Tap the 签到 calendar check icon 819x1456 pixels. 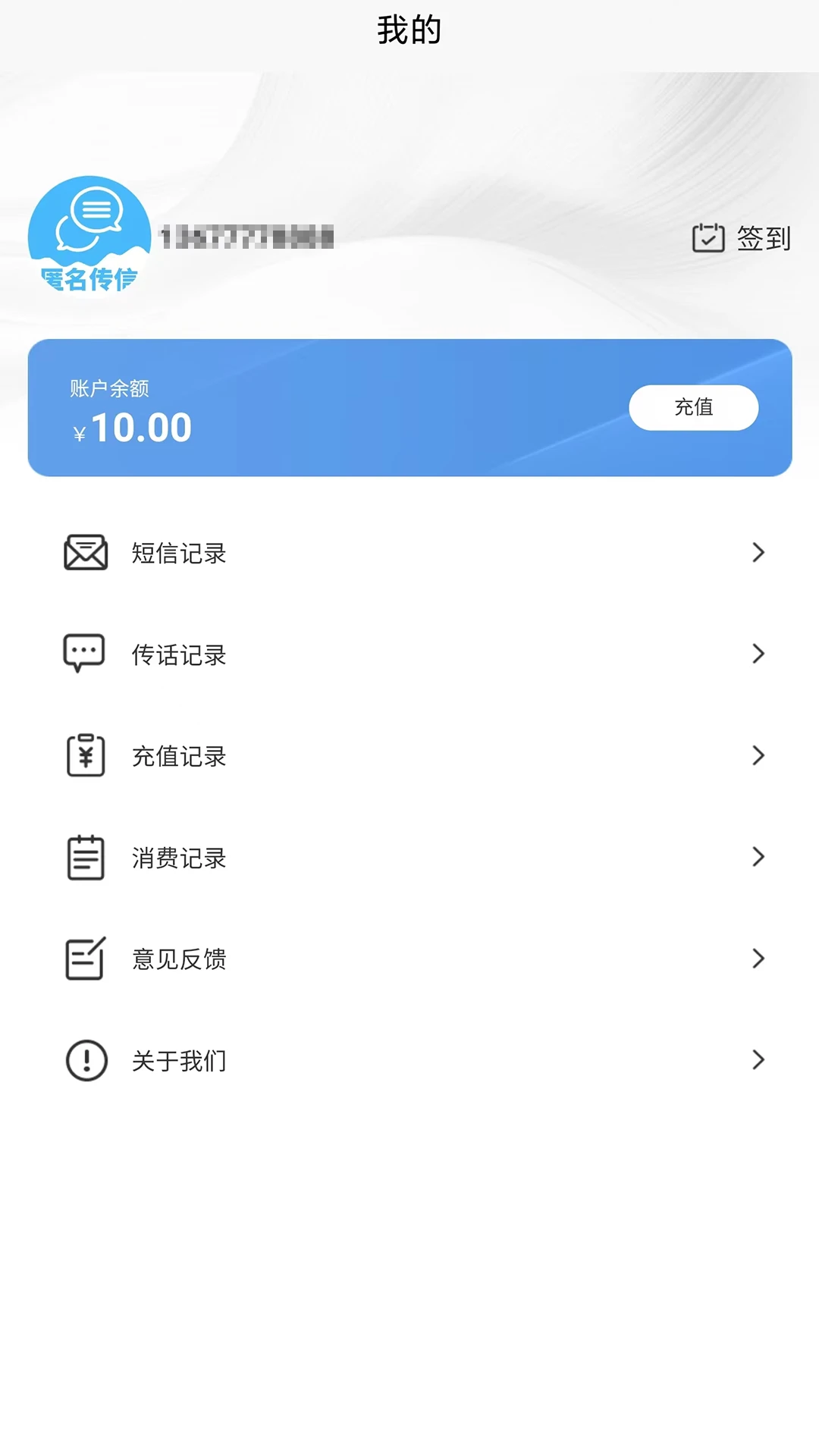(708, 237)
